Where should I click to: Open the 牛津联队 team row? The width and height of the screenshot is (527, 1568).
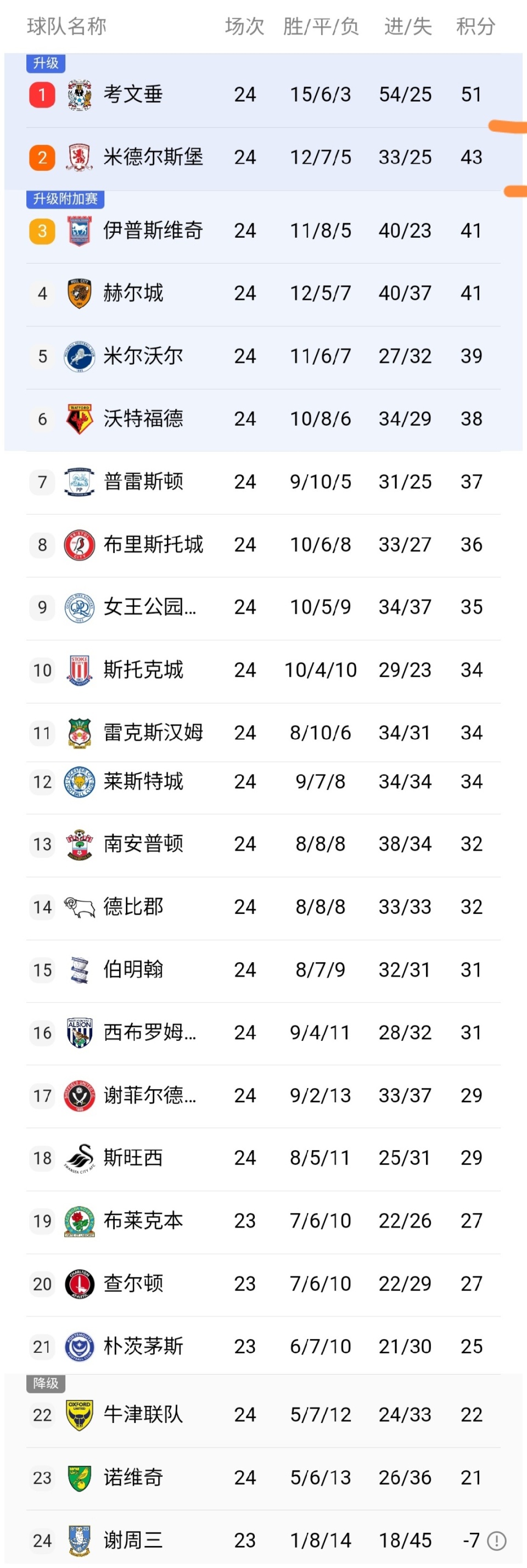click(x=143, y=1415)
